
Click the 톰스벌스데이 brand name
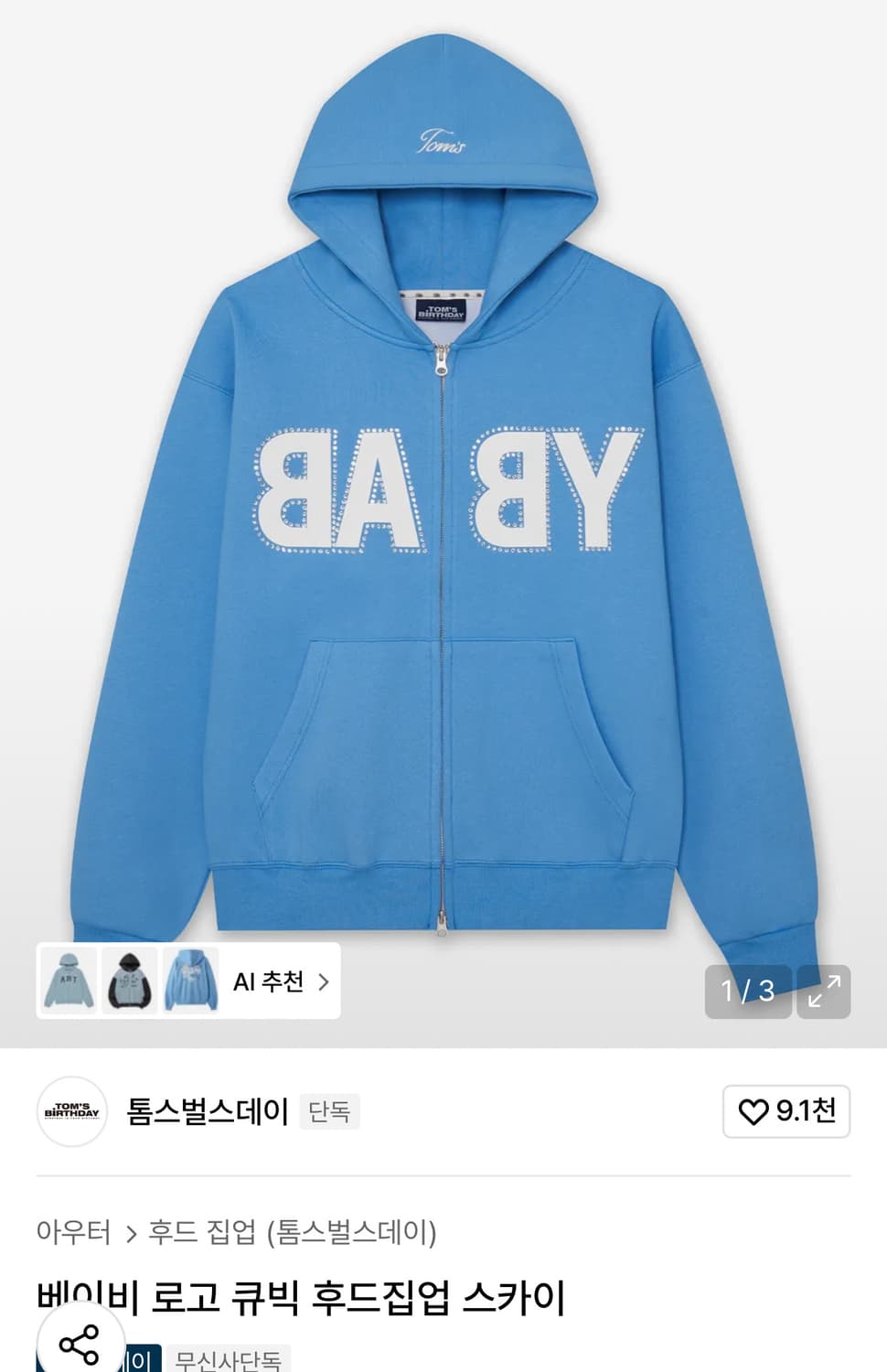point(206,1112)
